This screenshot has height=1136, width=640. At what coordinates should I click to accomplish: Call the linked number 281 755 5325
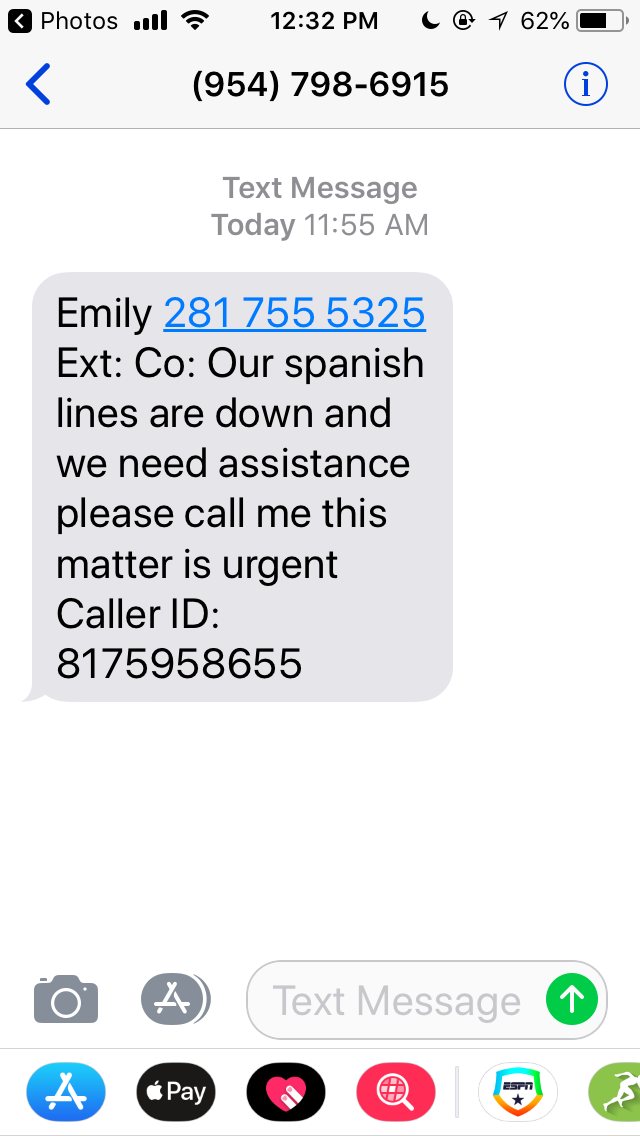click(x=294, y=313)
